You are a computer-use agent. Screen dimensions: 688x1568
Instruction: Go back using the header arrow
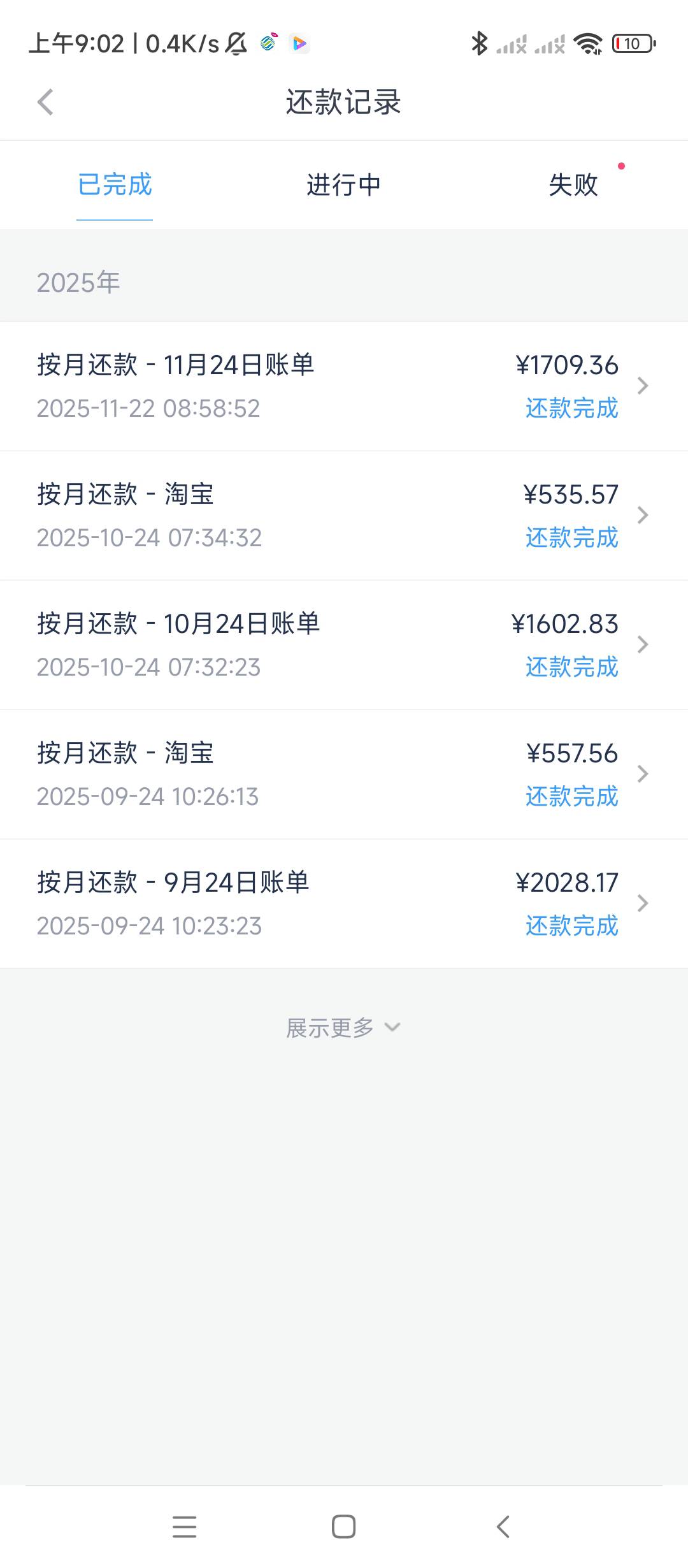point(45,102)
